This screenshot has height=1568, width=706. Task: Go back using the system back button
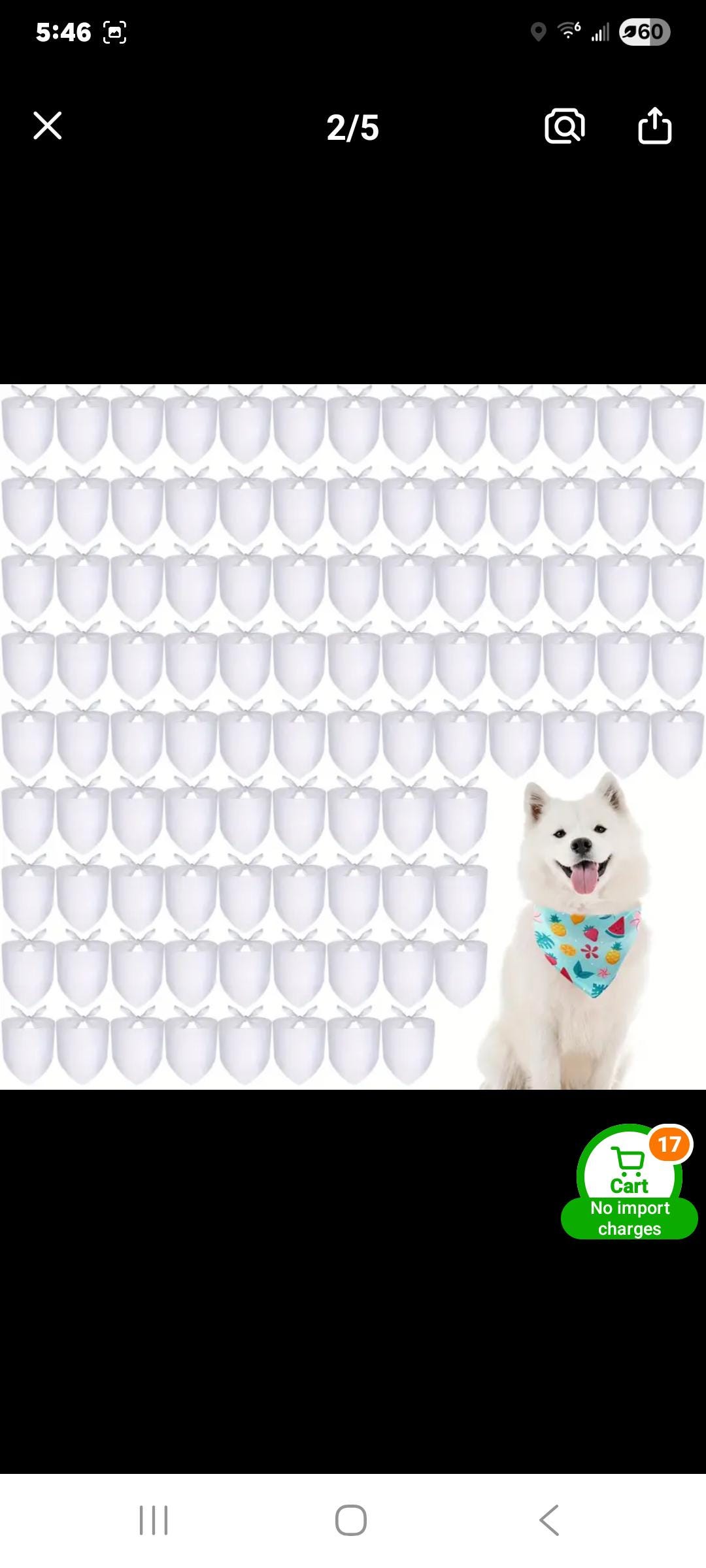point(549,1520)
